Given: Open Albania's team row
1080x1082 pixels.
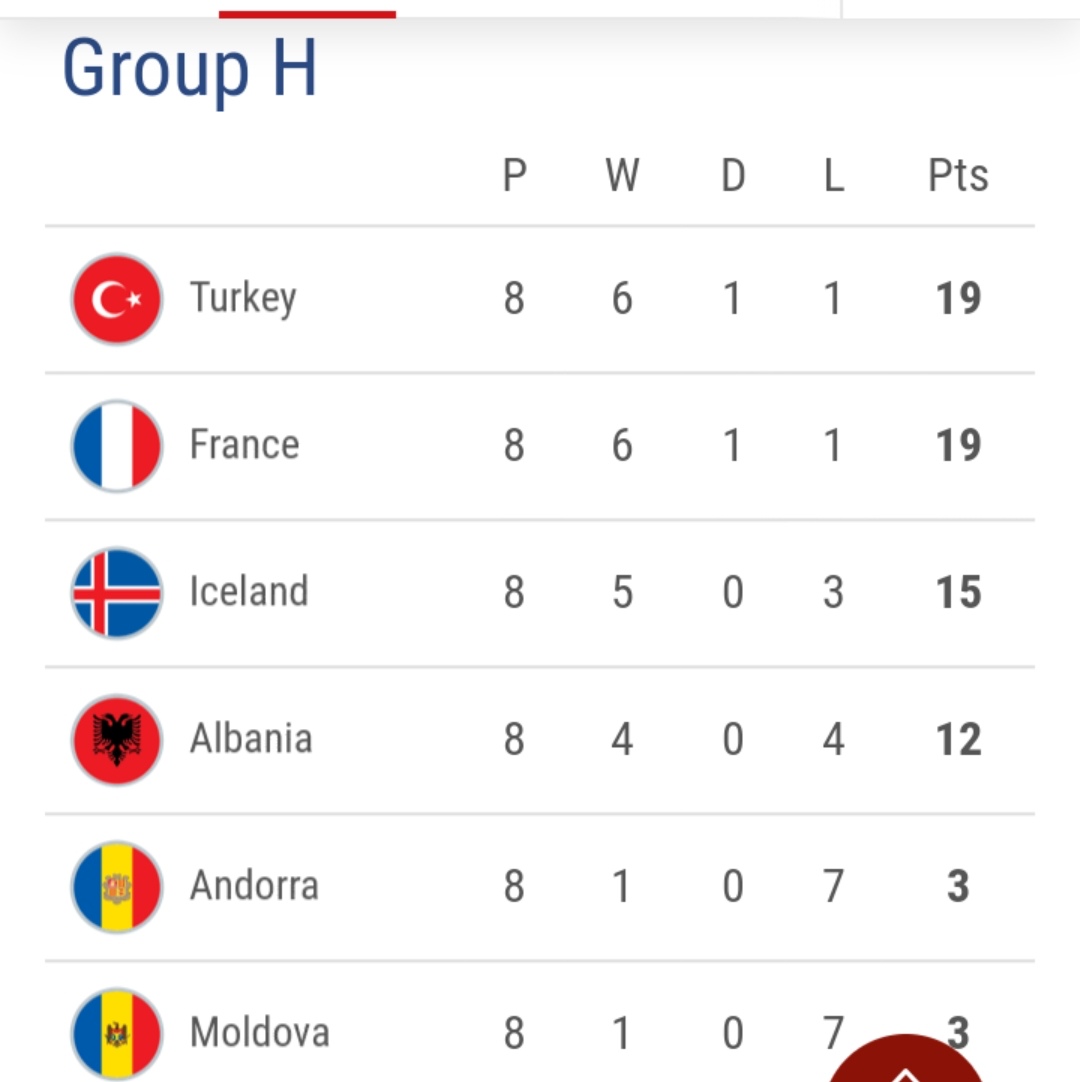Looking at the screenshot, I should click(250, 739).
